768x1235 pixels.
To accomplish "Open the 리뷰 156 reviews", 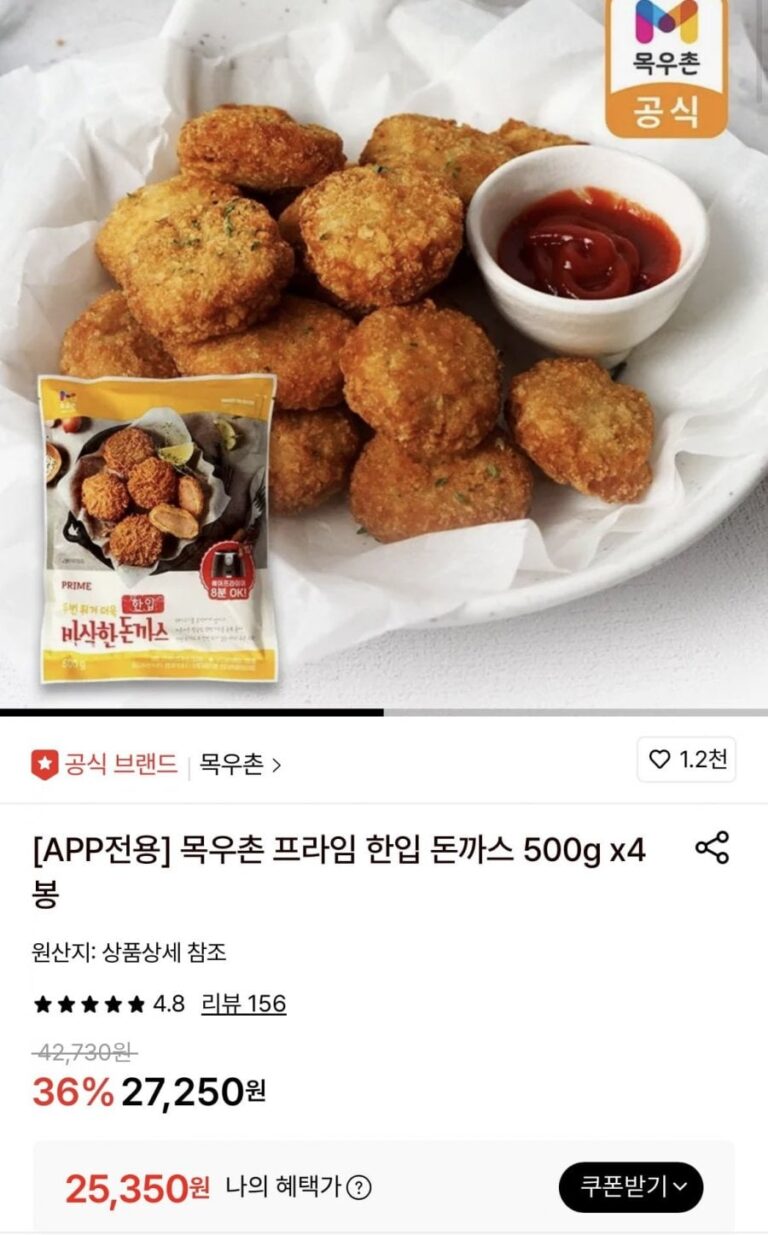I will coord(243,1003).
